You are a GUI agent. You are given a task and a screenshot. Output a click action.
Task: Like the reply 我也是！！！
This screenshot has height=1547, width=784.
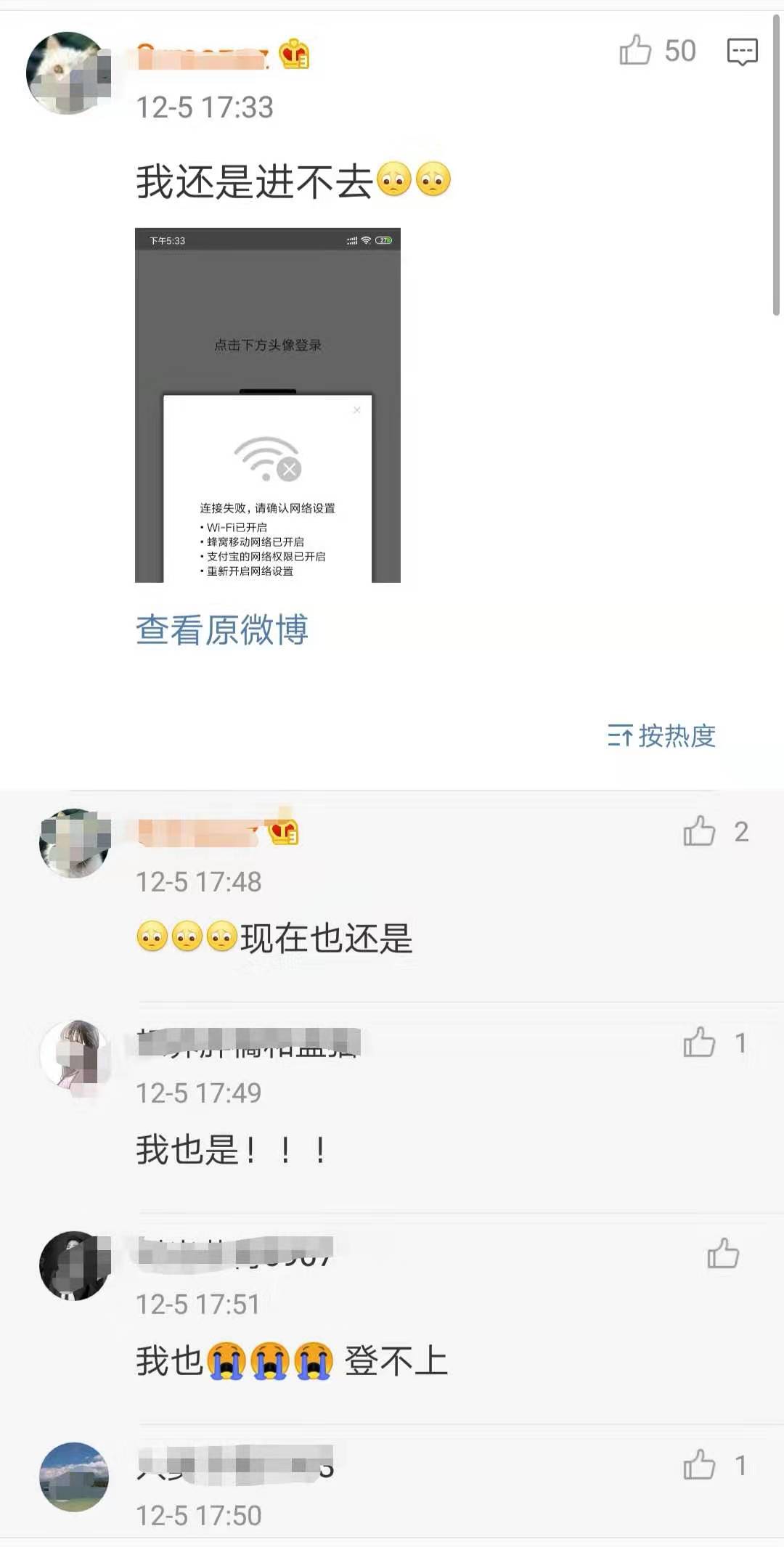pyautogui.click(x=699, y=1042)
